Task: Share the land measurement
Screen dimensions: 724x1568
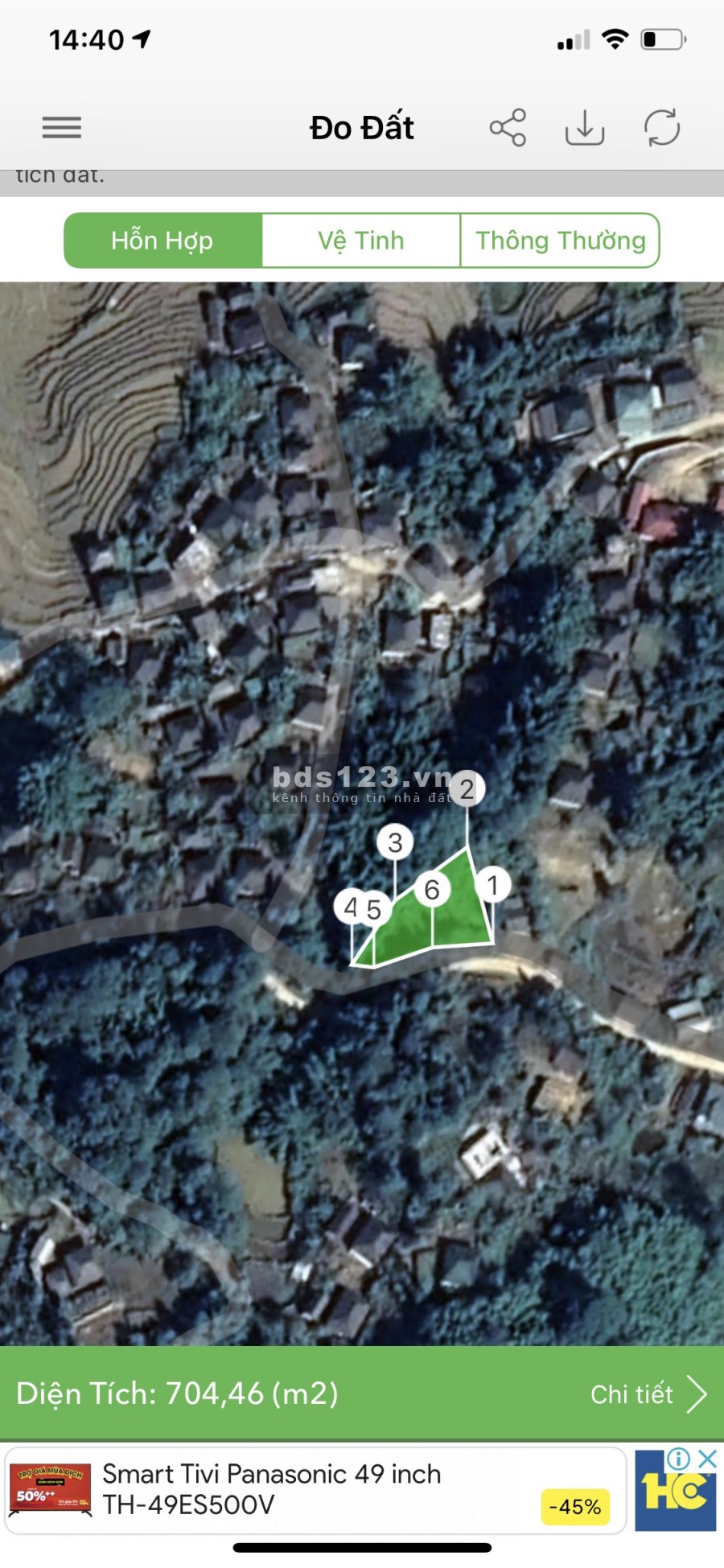Action: (x=508, y=127)
